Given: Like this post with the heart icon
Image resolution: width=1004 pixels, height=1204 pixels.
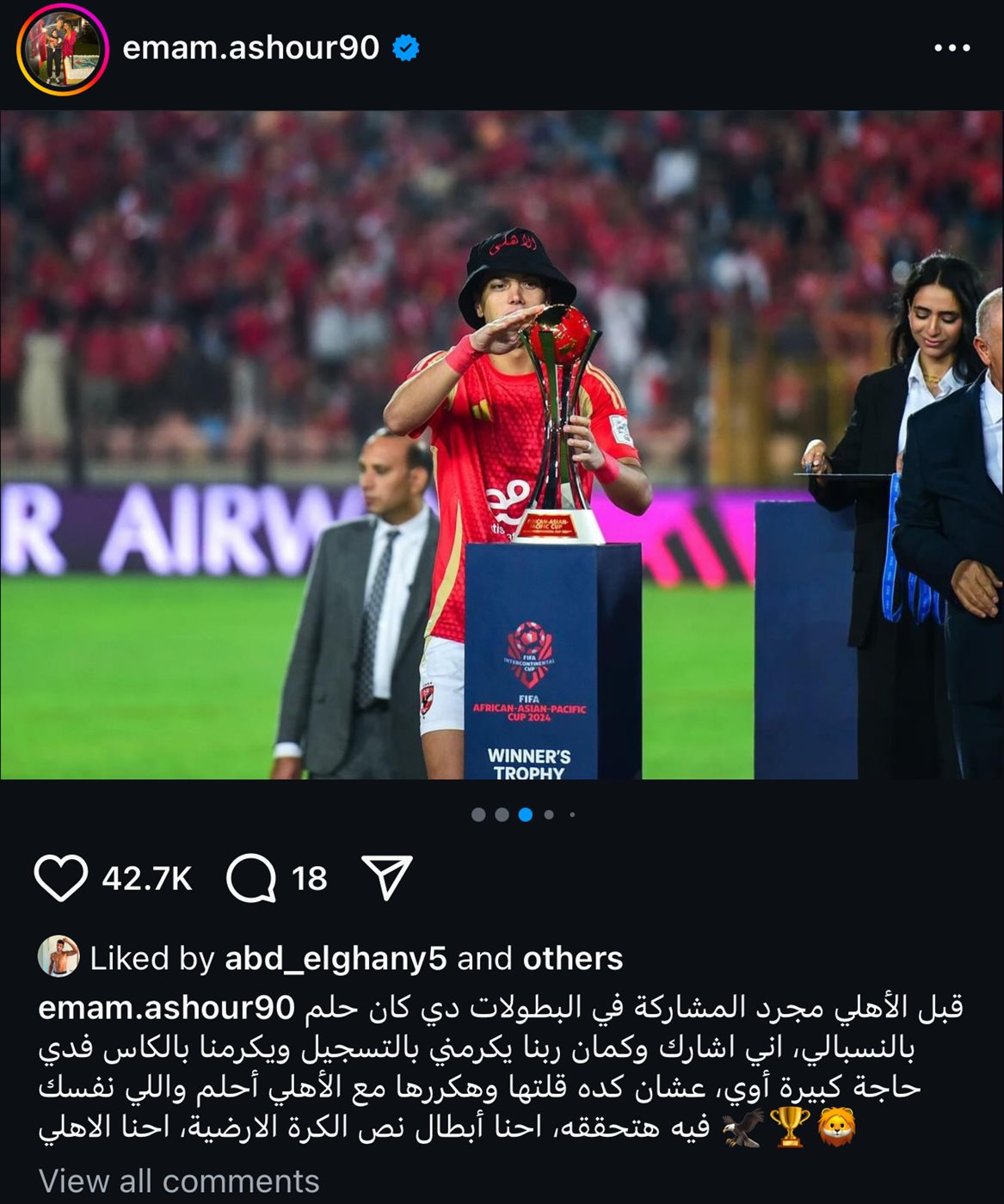Looking at the screenshot, I should (60, 878).
